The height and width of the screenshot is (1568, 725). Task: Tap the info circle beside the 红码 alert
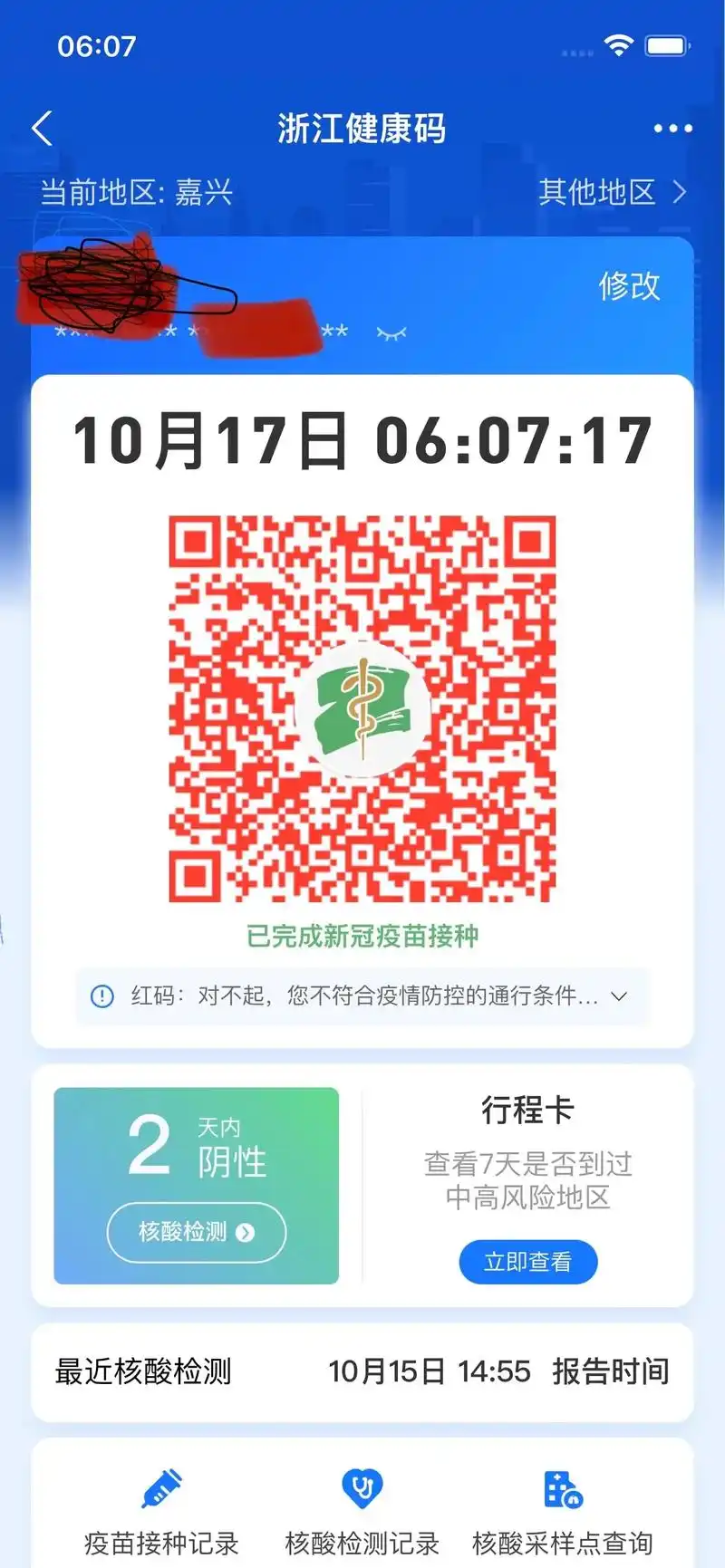(x=102, y=996)
